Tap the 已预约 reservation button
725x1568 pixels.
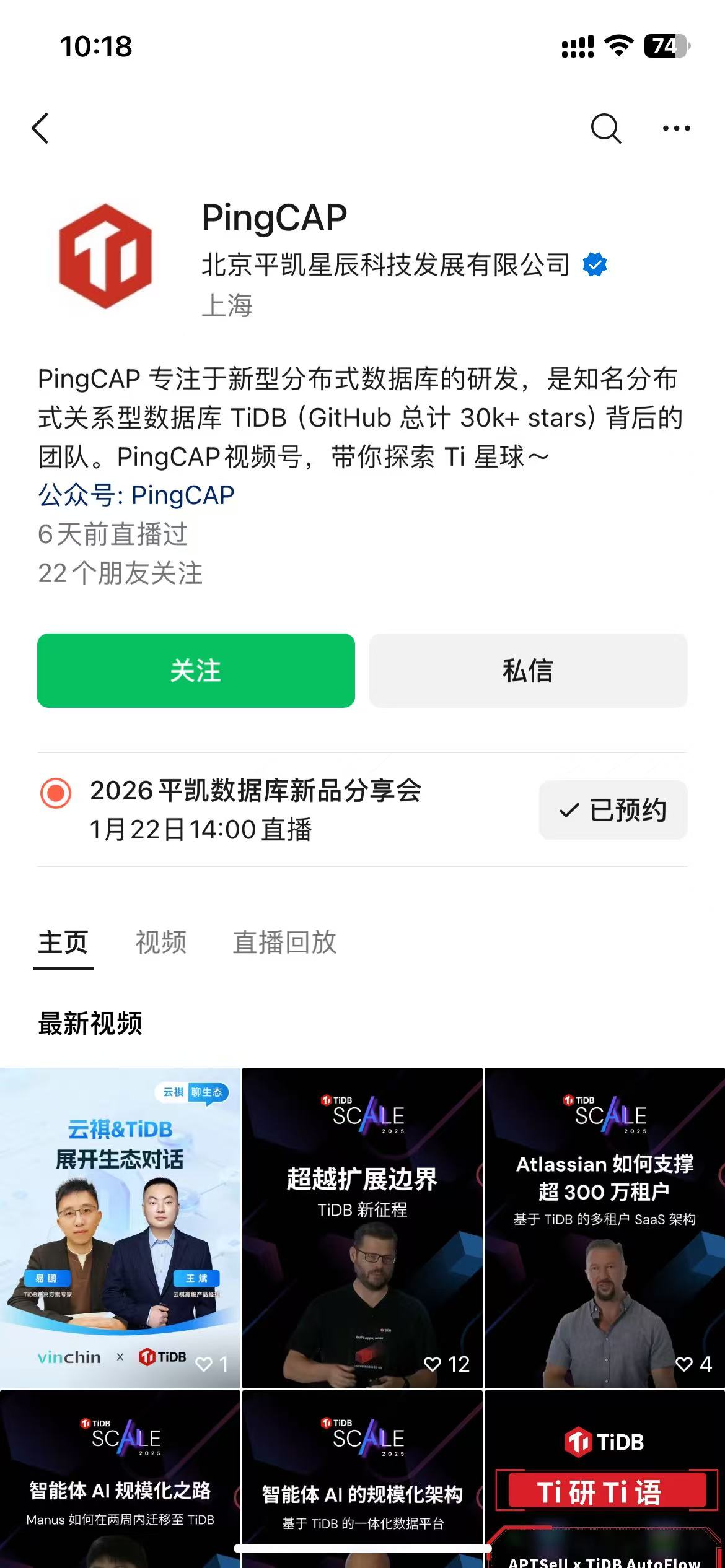pos(613,810)
